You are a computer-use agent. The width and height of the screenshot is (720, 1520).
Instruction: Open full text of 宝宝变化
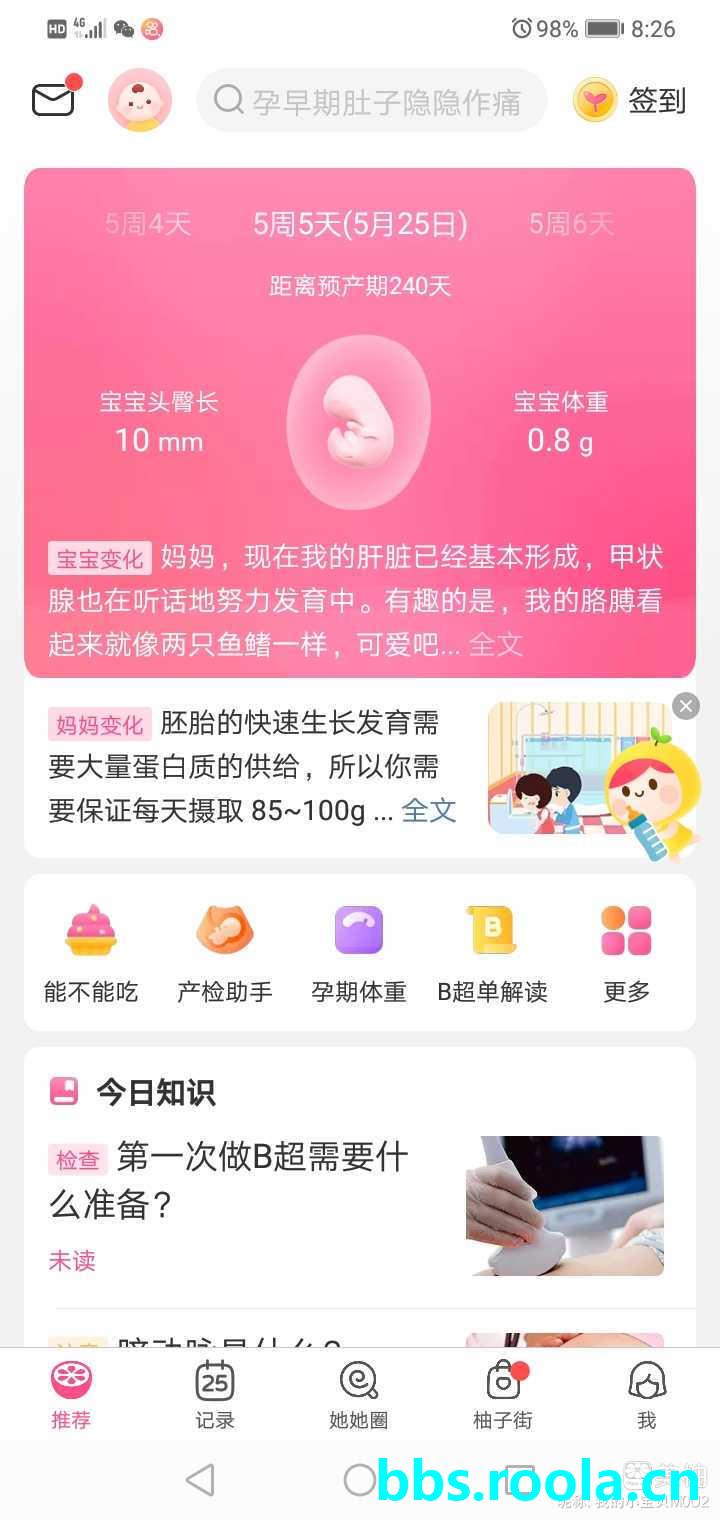tap(496, 645)
